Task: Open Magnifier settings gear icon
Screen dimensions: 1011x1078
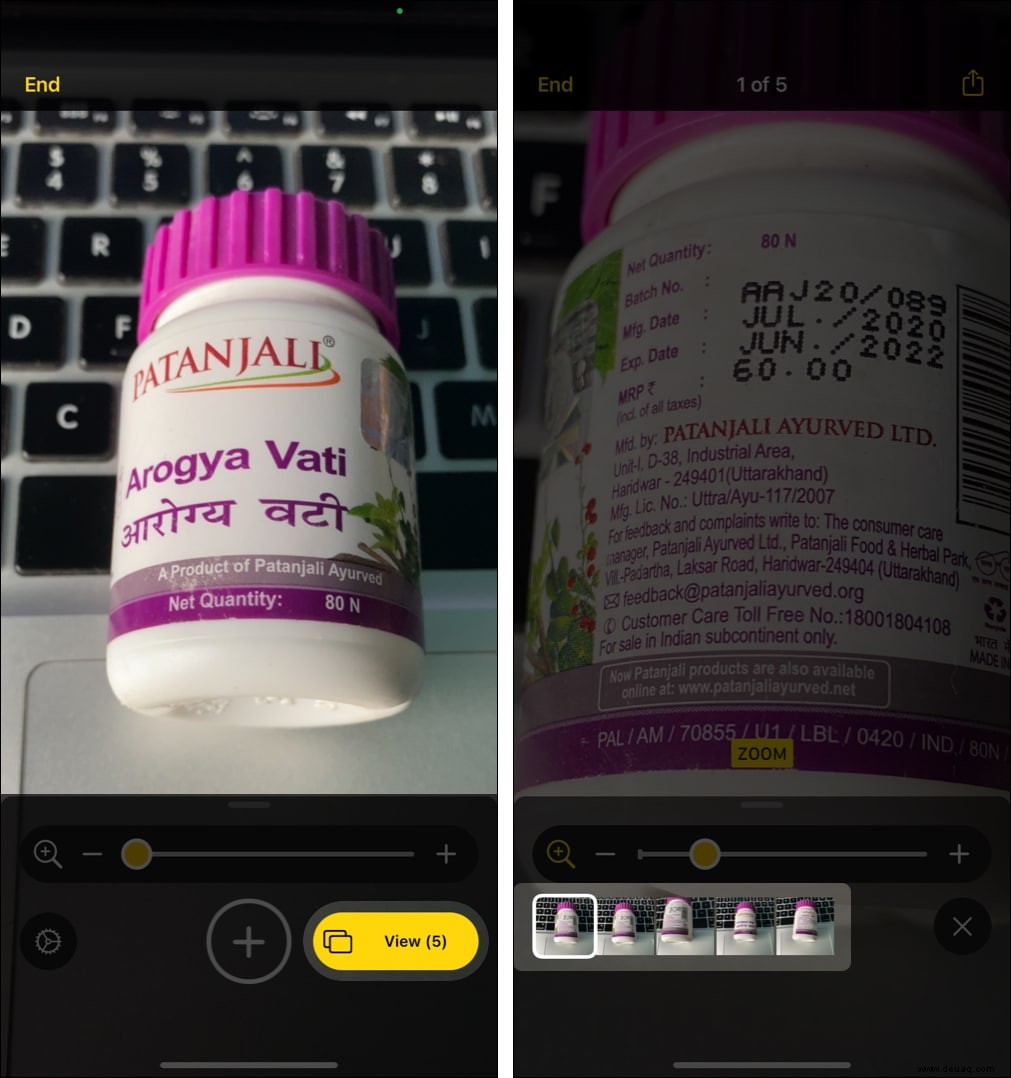Action: coord(48,941)
